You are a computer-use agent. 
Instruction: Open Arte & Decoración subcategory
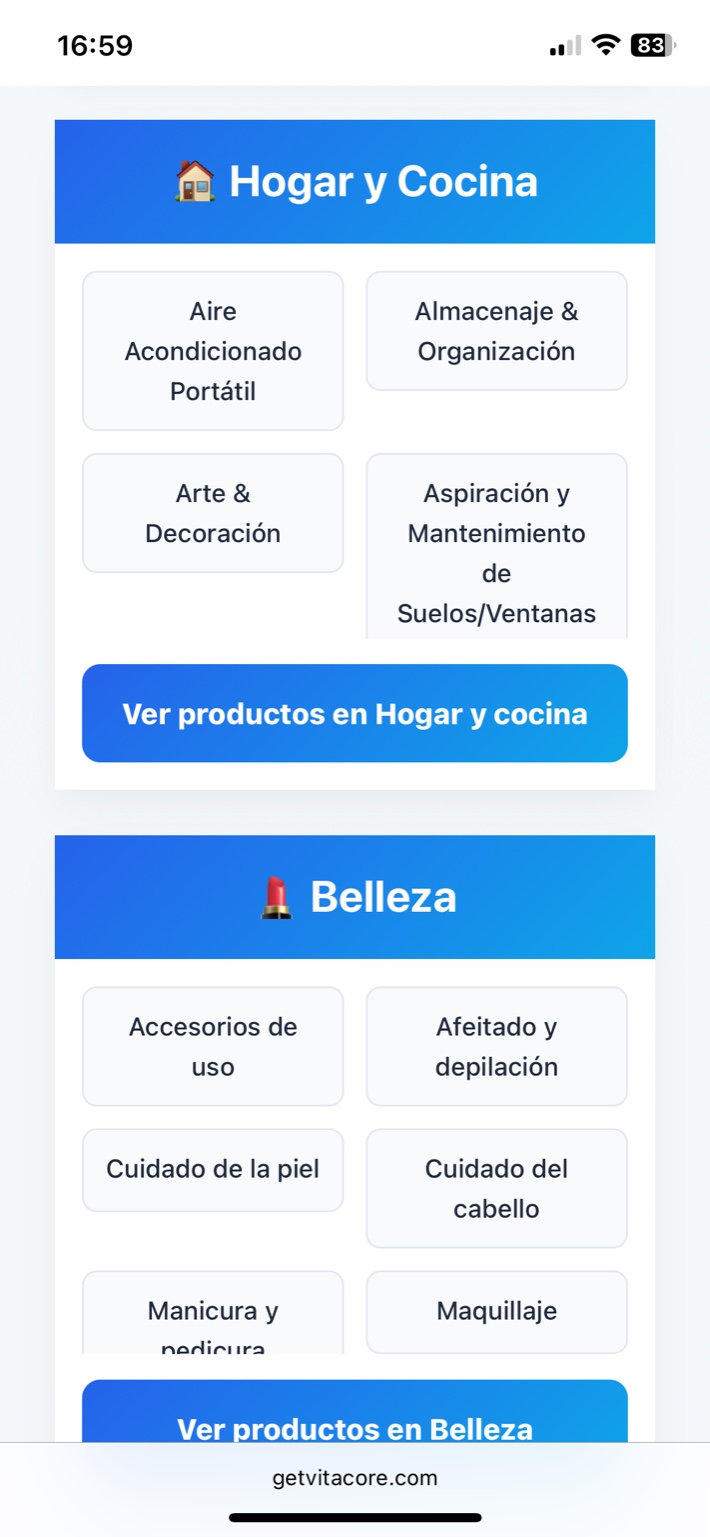pyautogui.click(x=213, y=513)
